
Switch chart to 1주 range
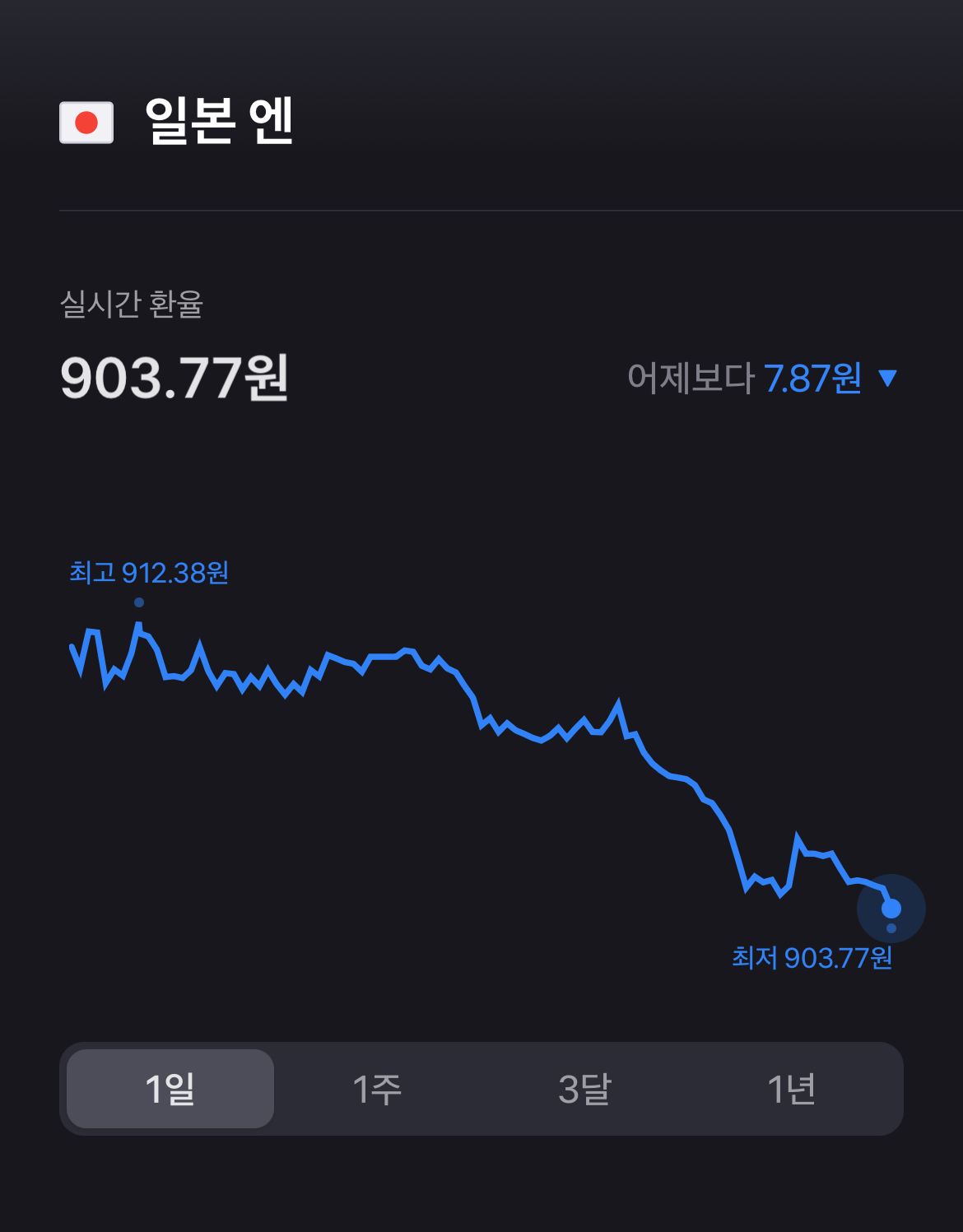tap(377, 1088)
